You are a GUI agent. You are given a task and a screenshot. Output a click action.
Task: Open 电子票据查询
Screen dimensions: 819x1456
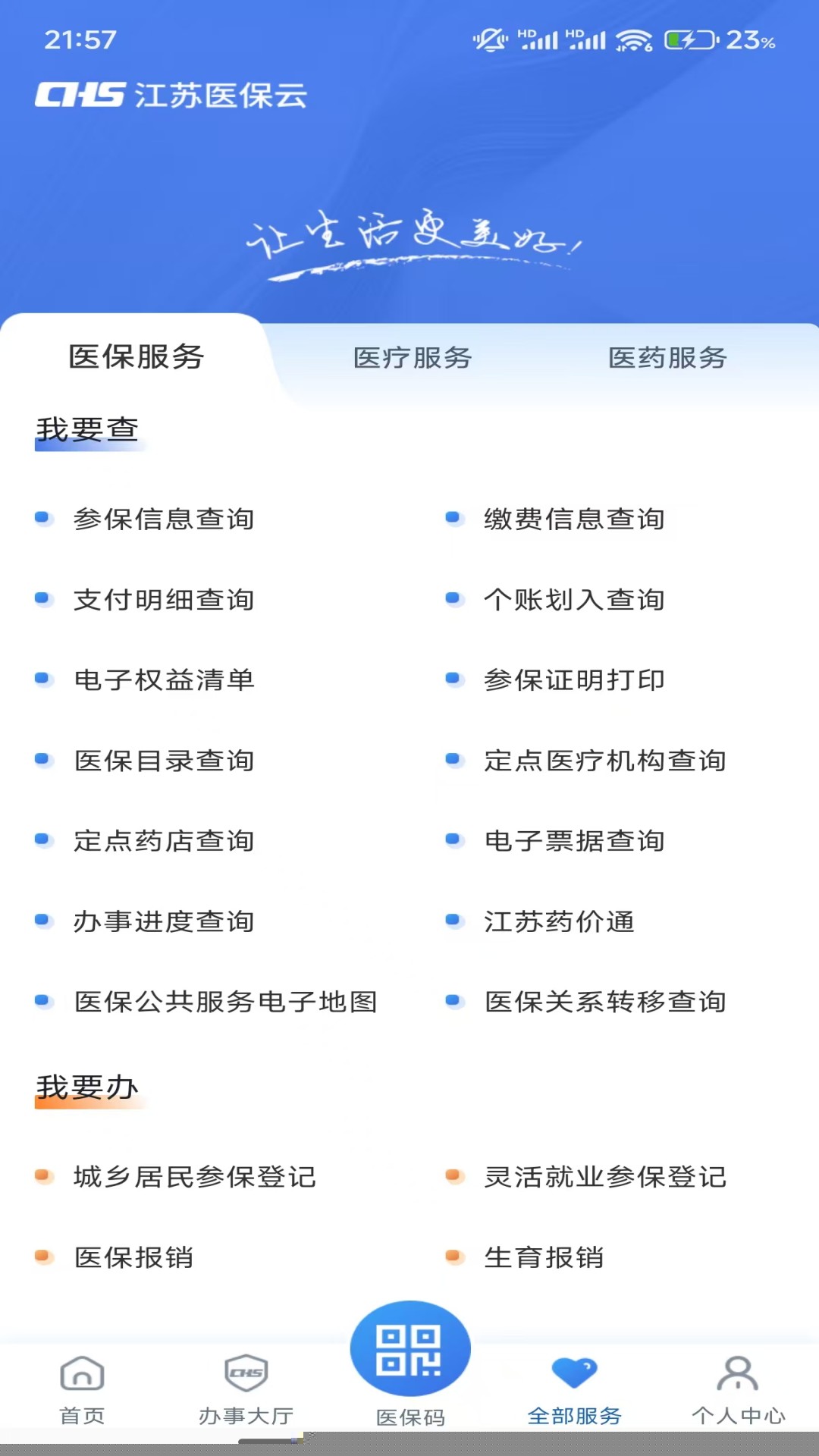(x=574, y=841)
